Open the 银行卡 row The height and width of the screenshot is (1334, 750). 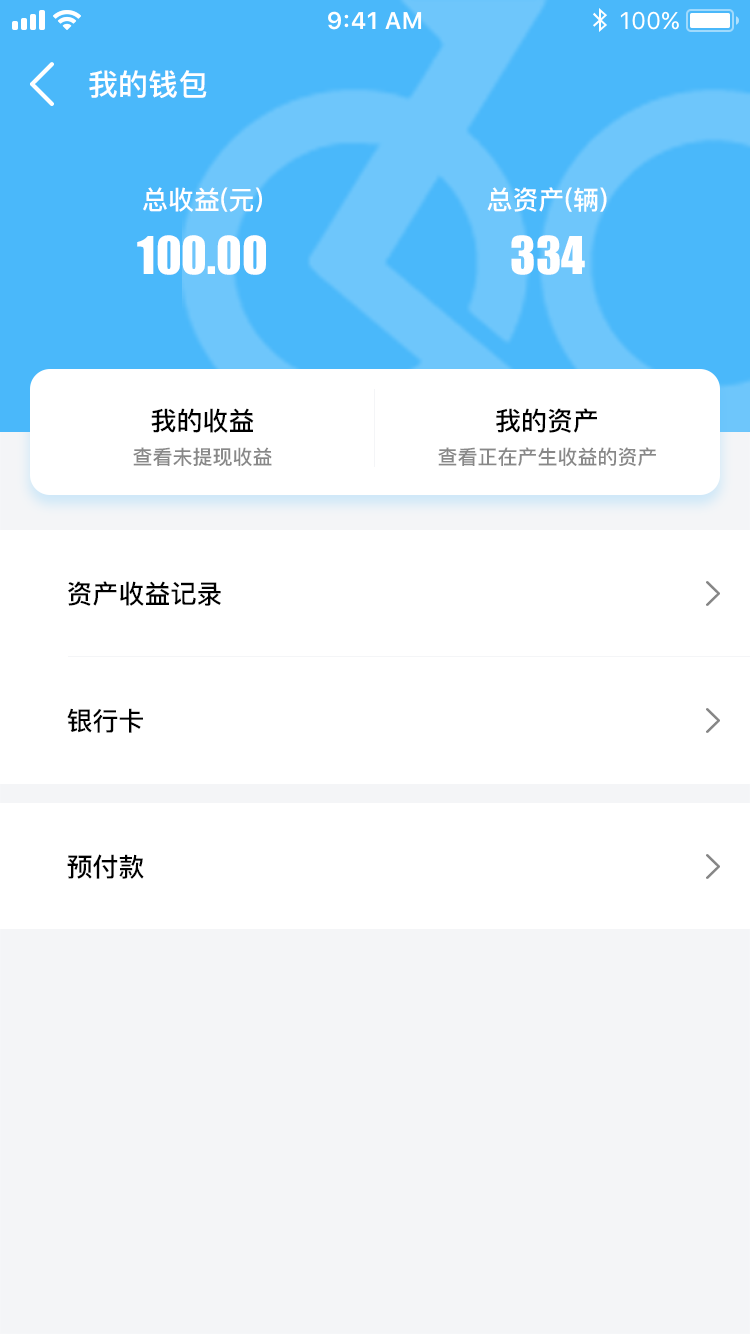click(375, 721)
